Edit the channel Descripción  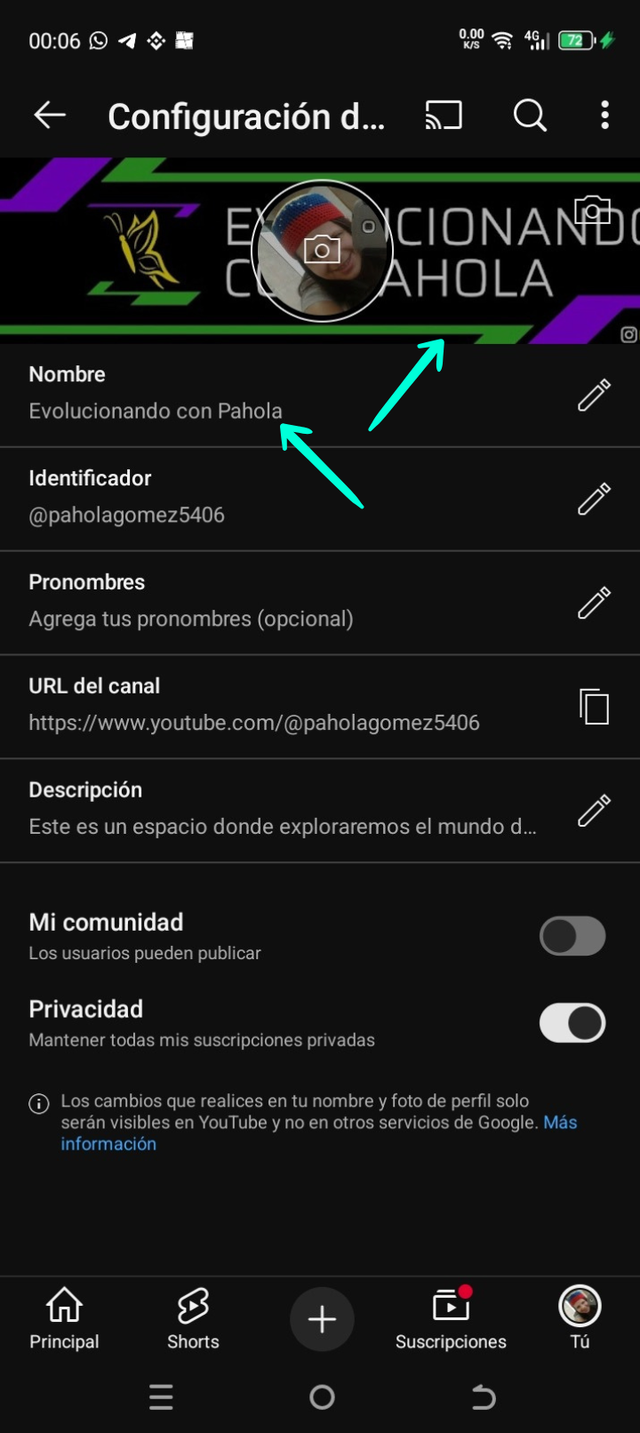(594, 810)
